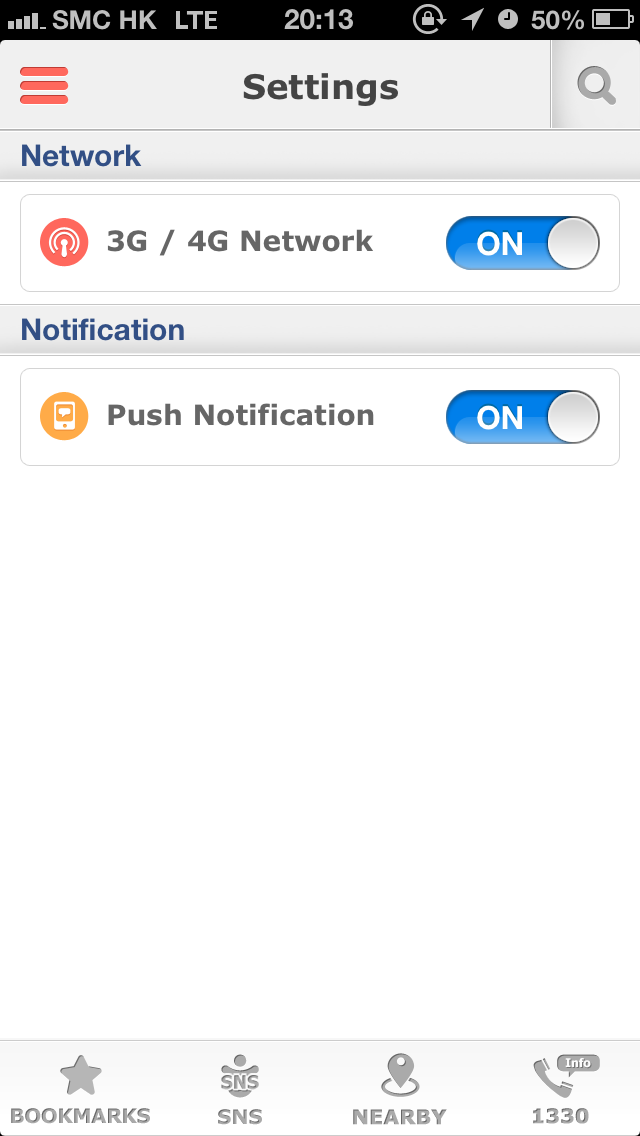
Task: Go to the SNS tab
Action: 240,1090
